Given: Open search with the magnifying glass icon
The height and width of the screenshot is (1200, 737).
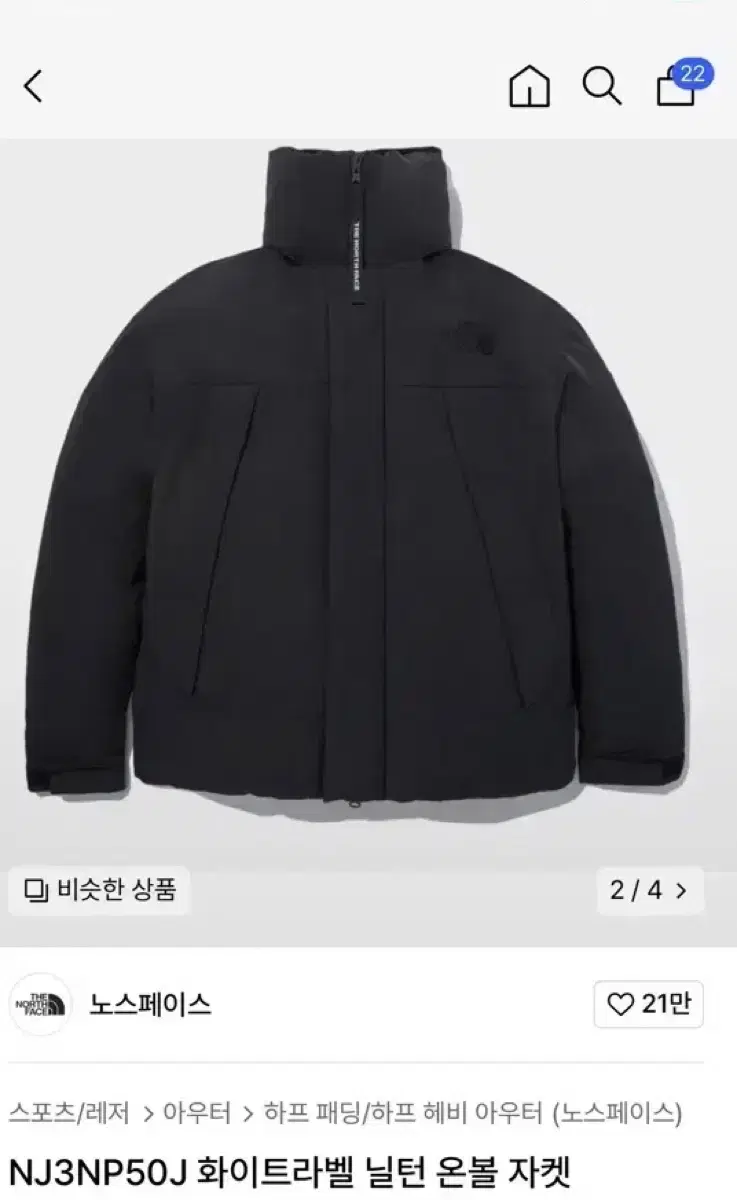Looking at the screenshot, I should (600, 87).
